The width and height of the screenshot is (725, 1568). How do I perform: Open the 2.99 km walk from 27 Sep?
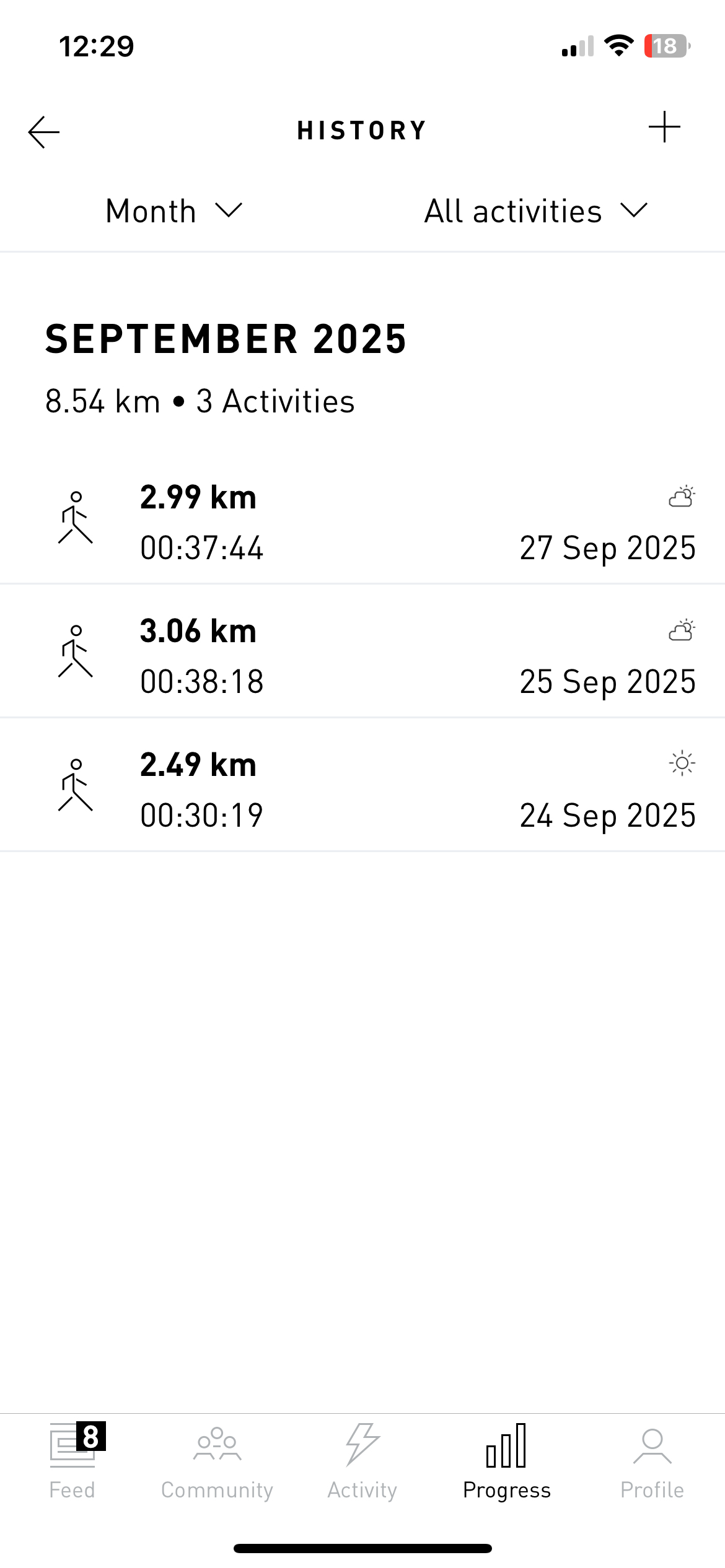(362, 522)
